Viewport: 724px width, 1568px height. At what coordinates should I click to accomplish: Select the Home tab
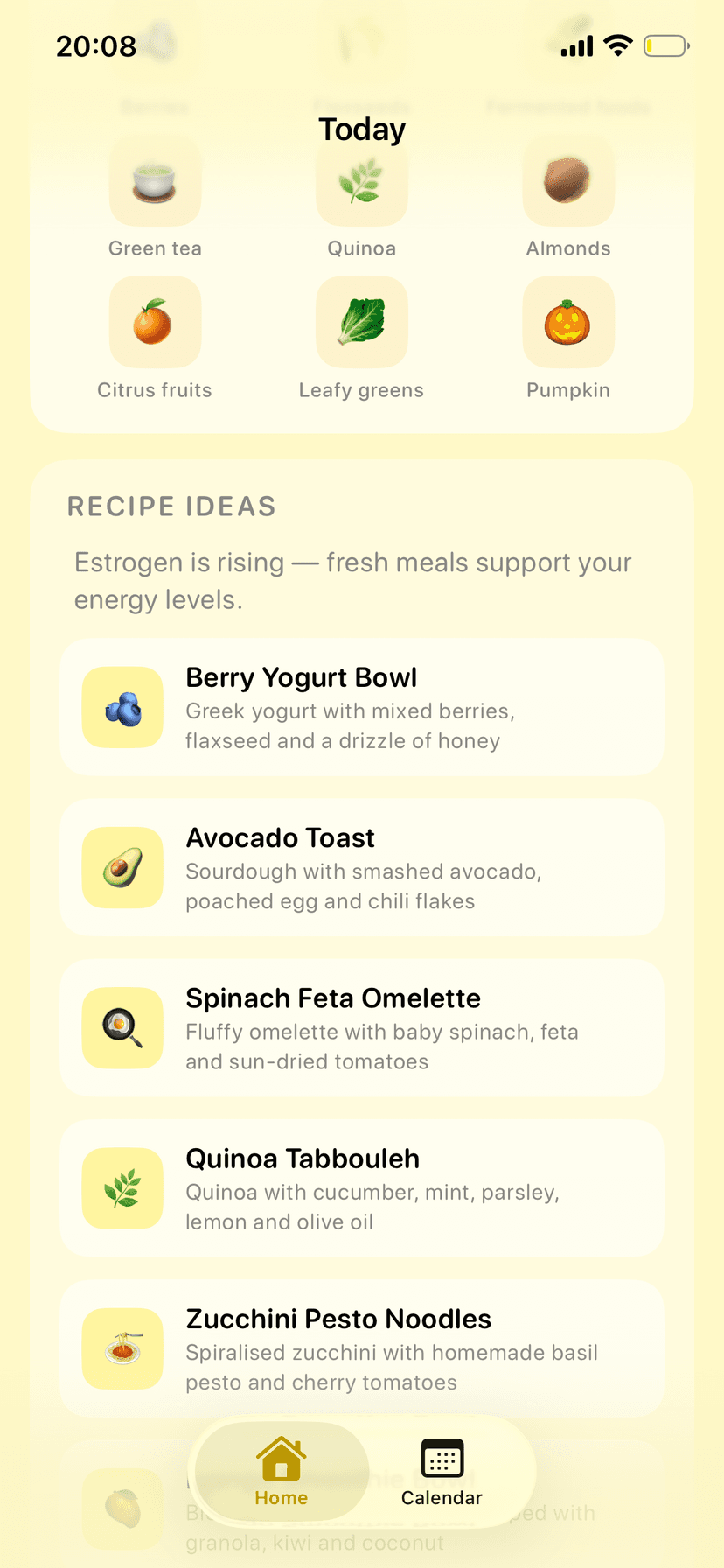[x=282, y=1472]
